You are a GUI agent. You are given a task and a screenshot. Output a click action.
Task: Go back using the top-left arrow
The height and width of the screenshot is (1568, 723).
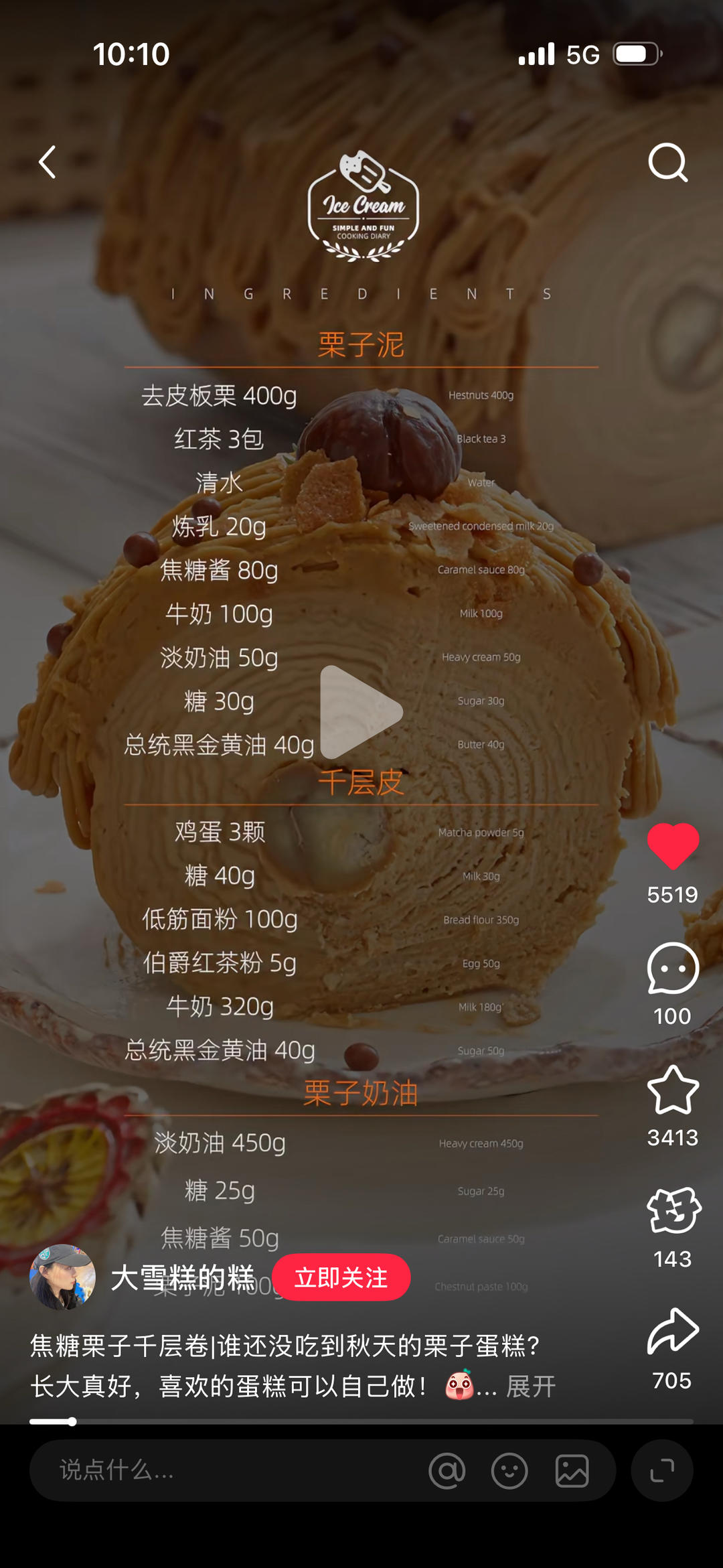(47, 162)
